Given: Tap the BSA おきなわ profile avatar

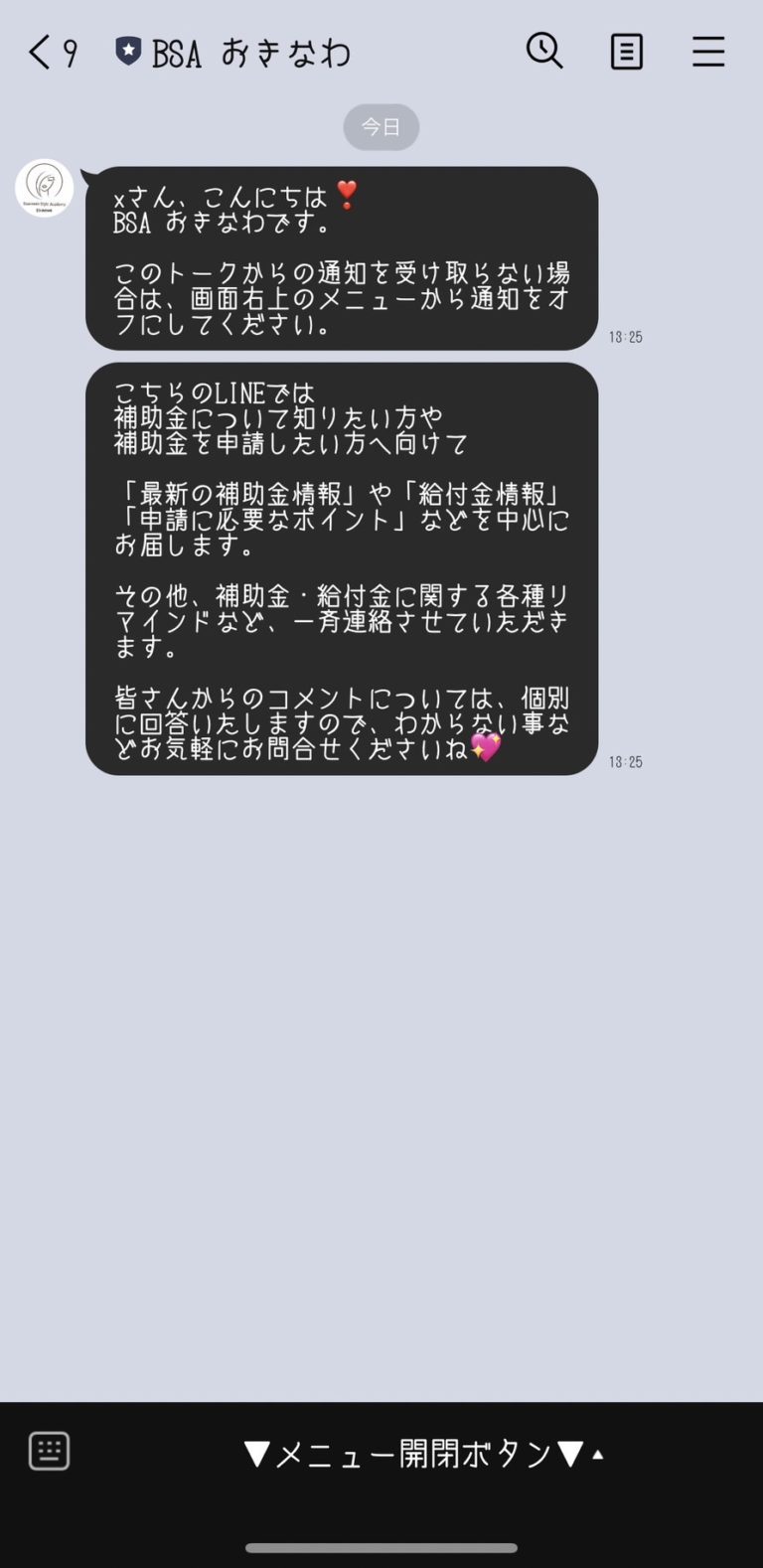Looking at the screenshot, I should (44, 188).
